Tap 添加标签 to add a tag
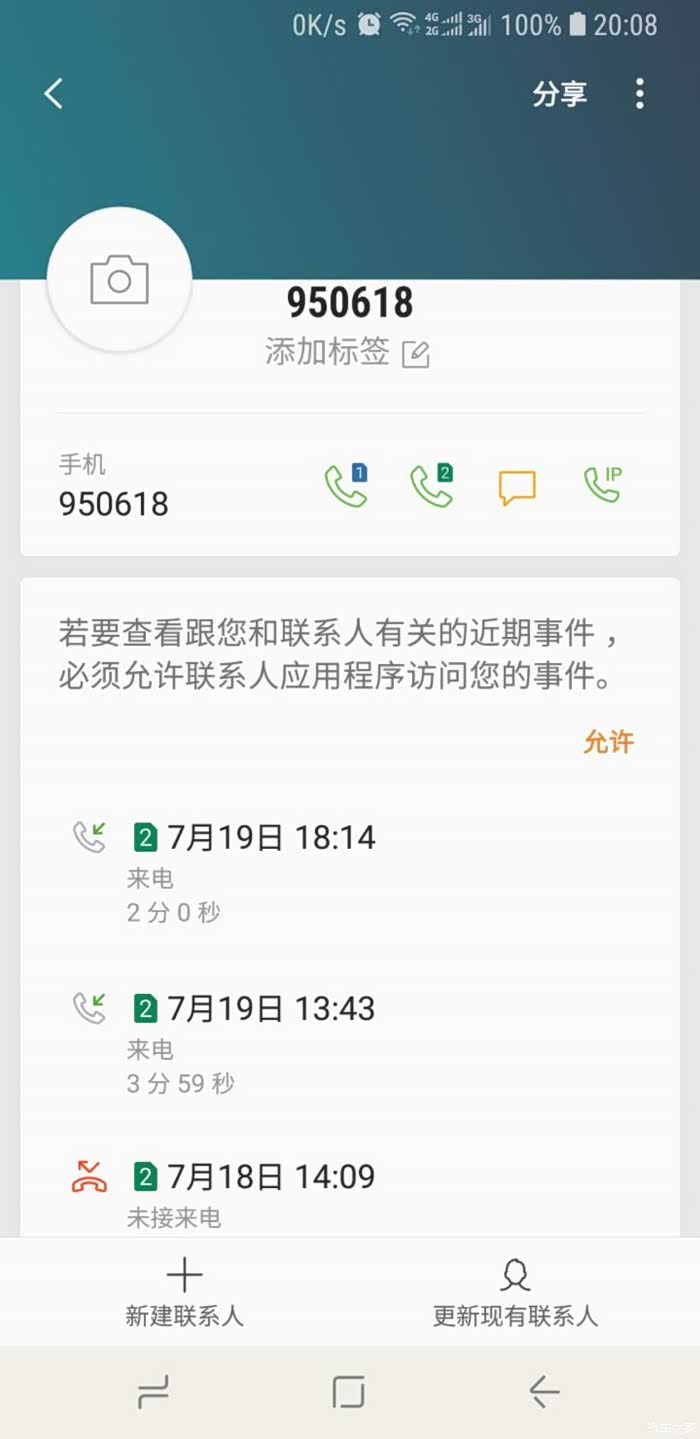The height and width of the screenshot is (1439, 700). [347, 352]
